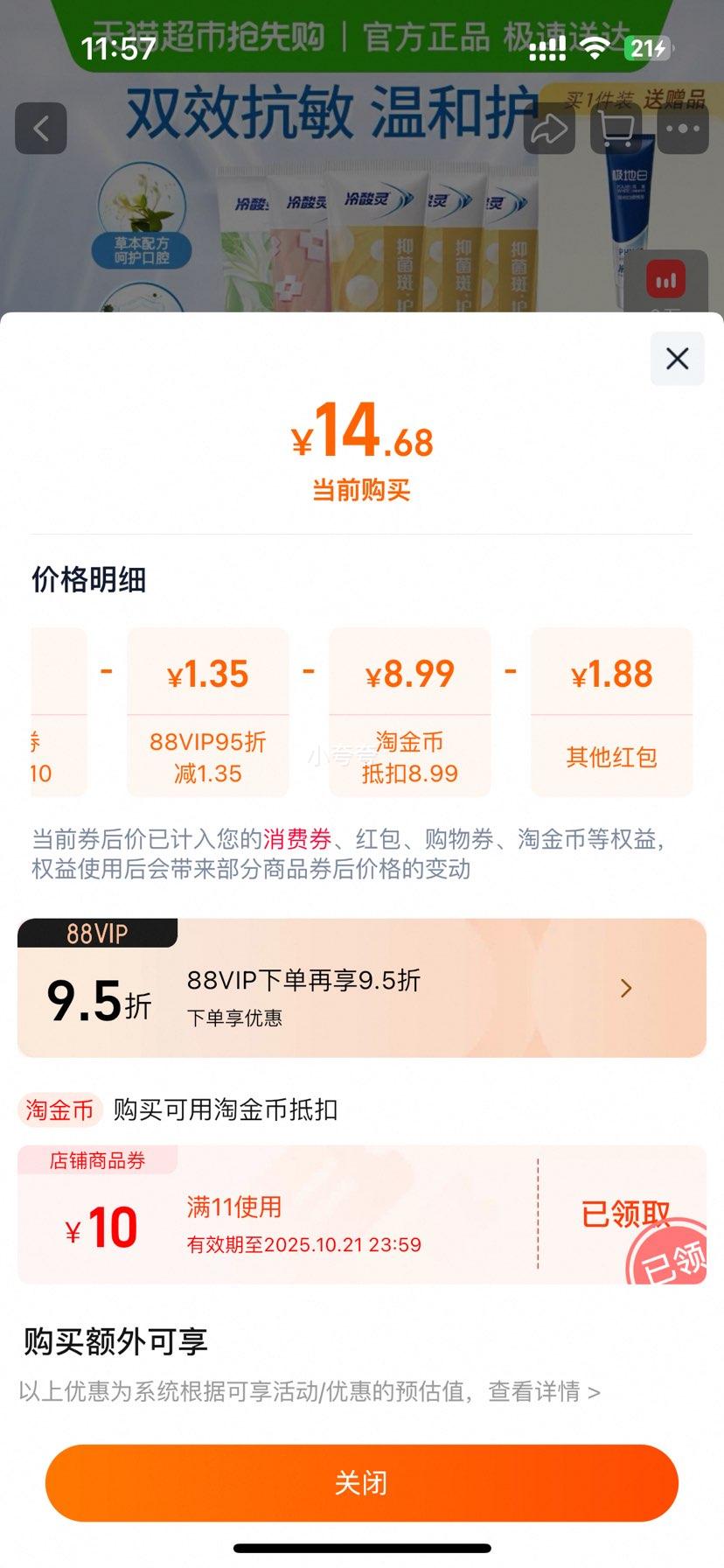
Task: Open the three-dot overflow menu
Action: (x=682, y=129)
